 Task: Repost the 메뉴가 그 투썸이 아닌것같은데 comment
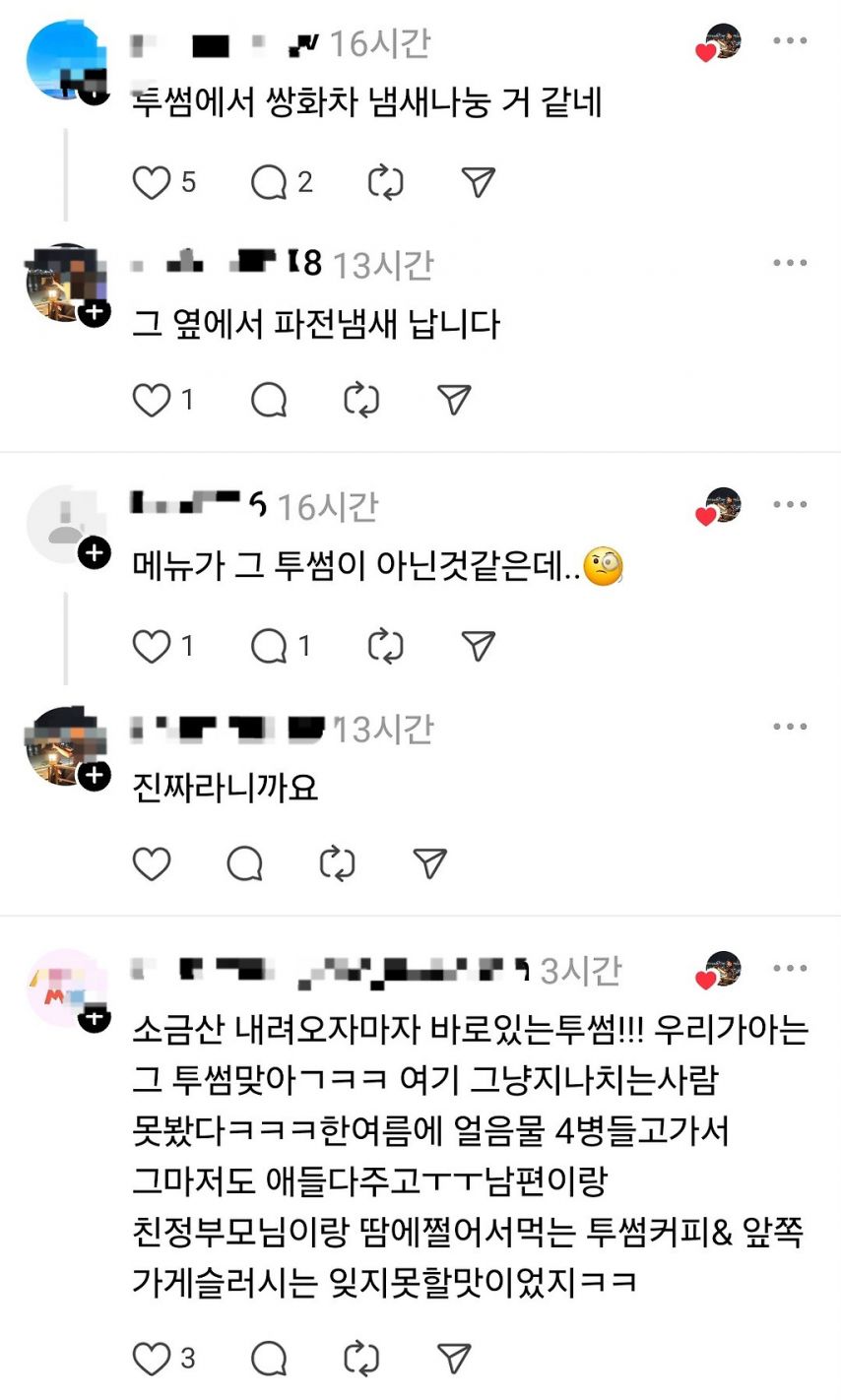(385, 646)
